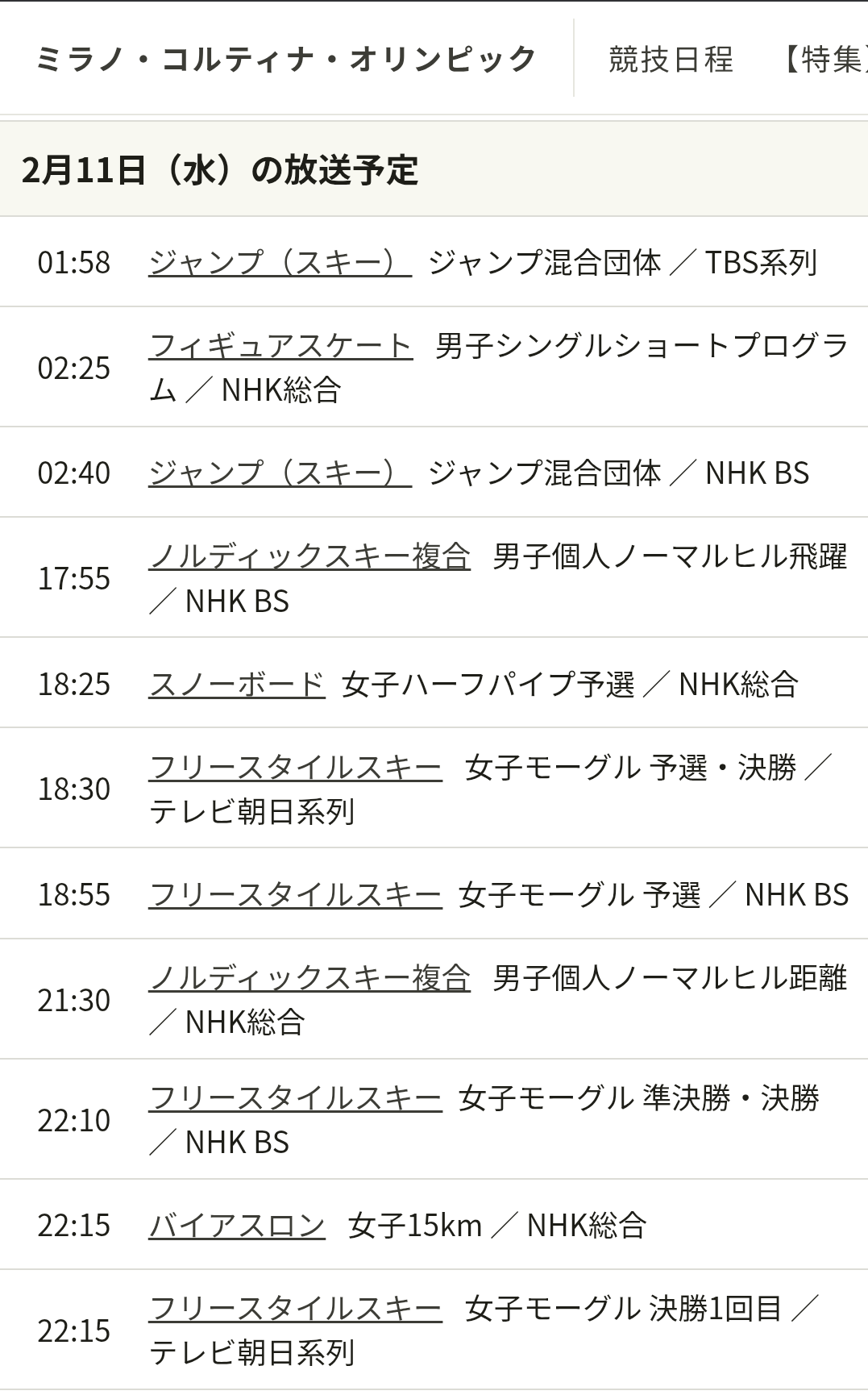Open フリースタイルスキー link at 18:55
Viewport: 868px width, 1395px height.
pyautogui.click(x=295, y=894)
